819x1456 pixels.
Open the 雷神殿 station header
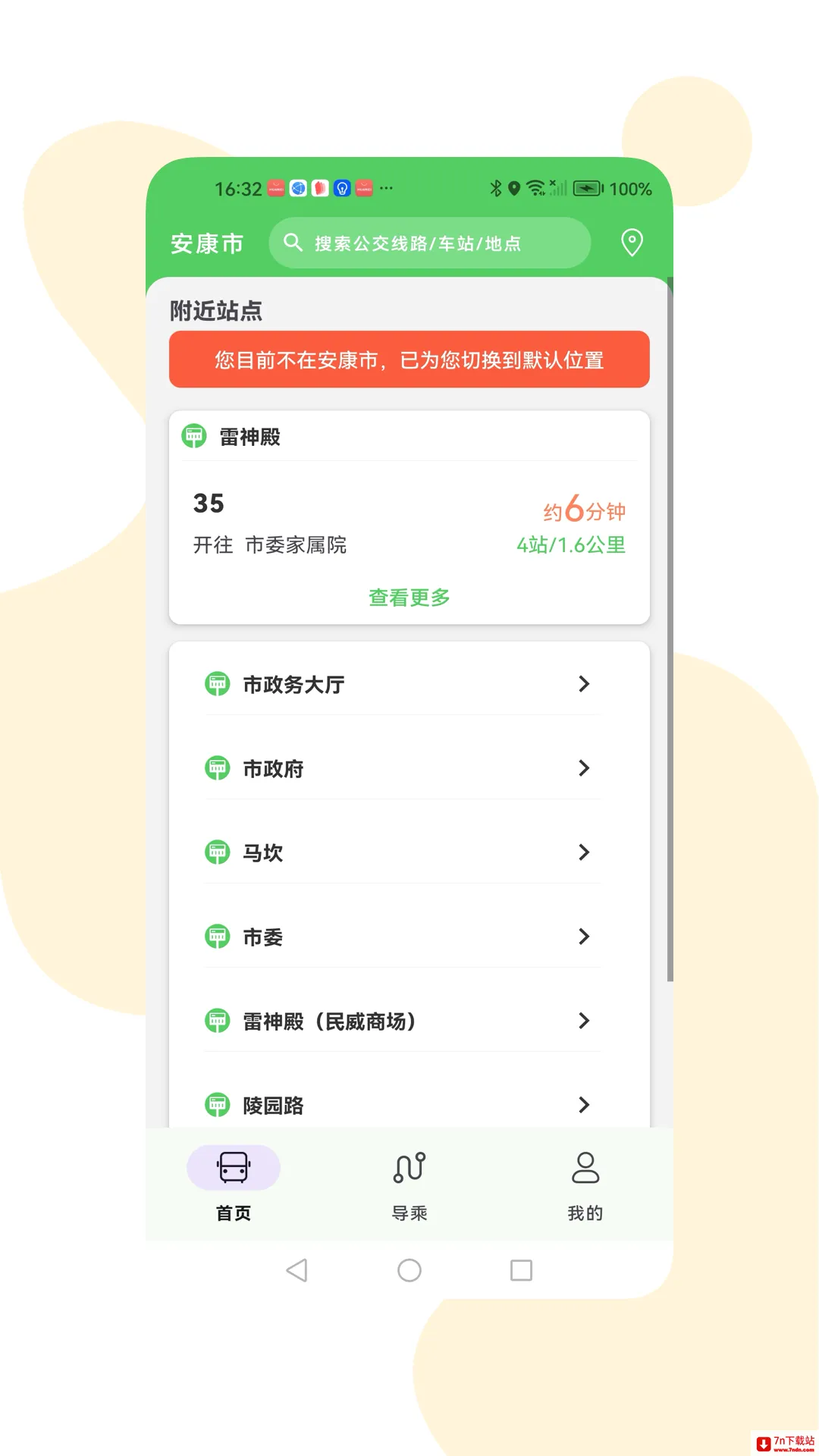point(409,437)
